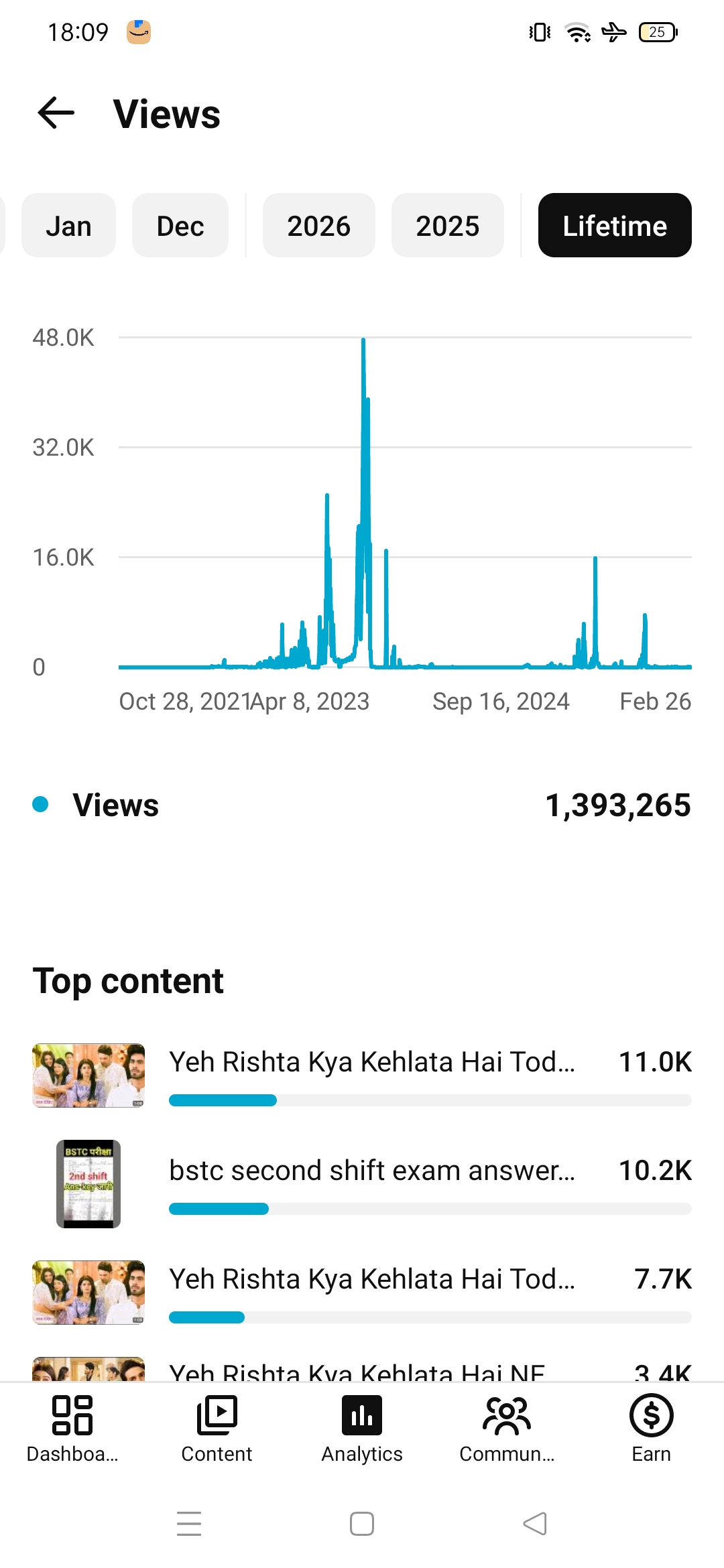This screenshot has width=724, height=1568.
Task: Filter views by year 2025
Action: [x=447, y=226]
